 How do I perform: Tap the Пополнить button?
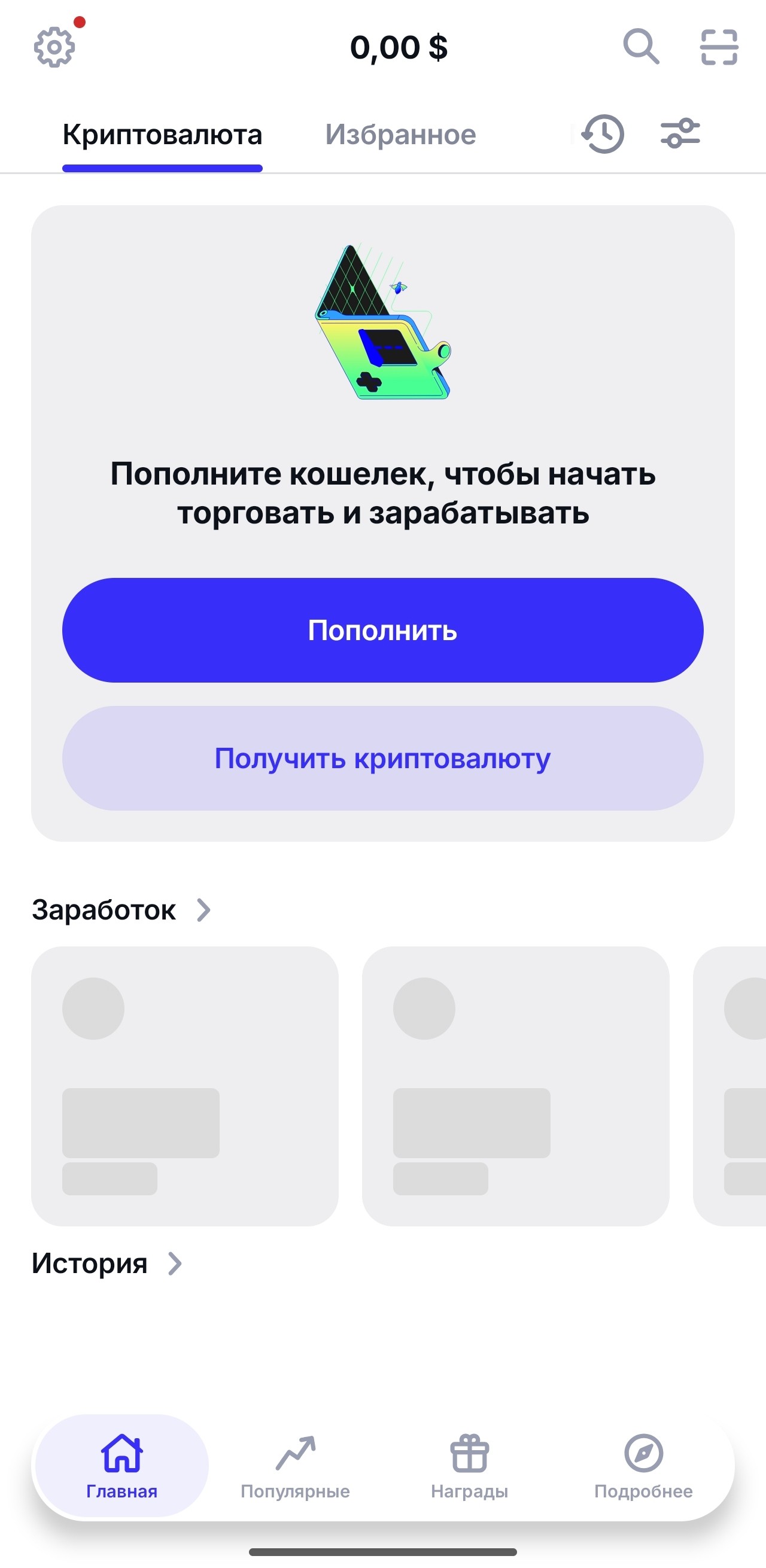(x=383, y=630)
